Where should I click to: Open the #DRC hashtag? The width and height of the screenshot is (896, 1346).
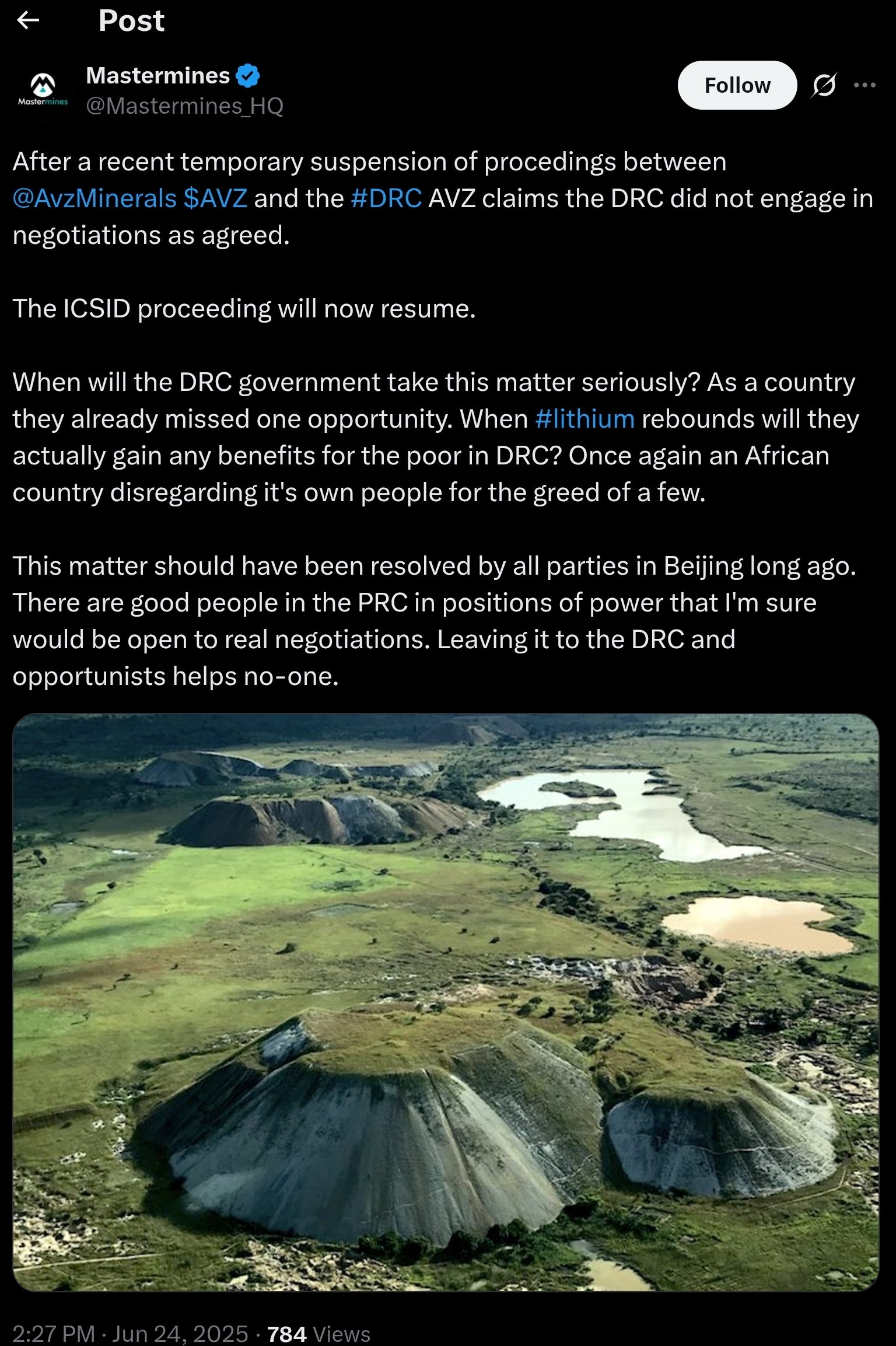click(386, 199)
